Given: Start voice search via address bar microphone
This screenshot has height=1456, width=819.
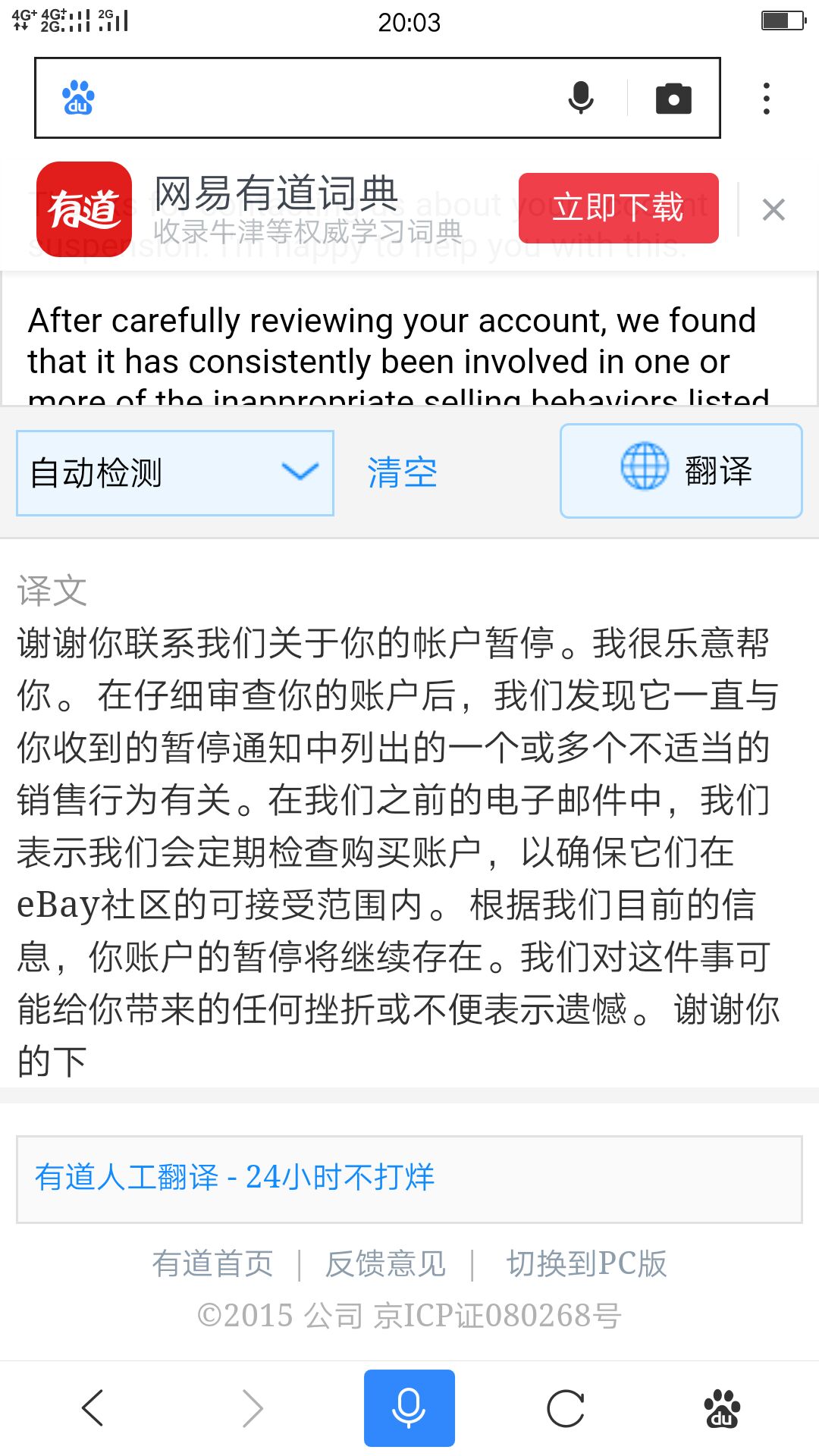Looking at the screenshot, I should 581,98.
